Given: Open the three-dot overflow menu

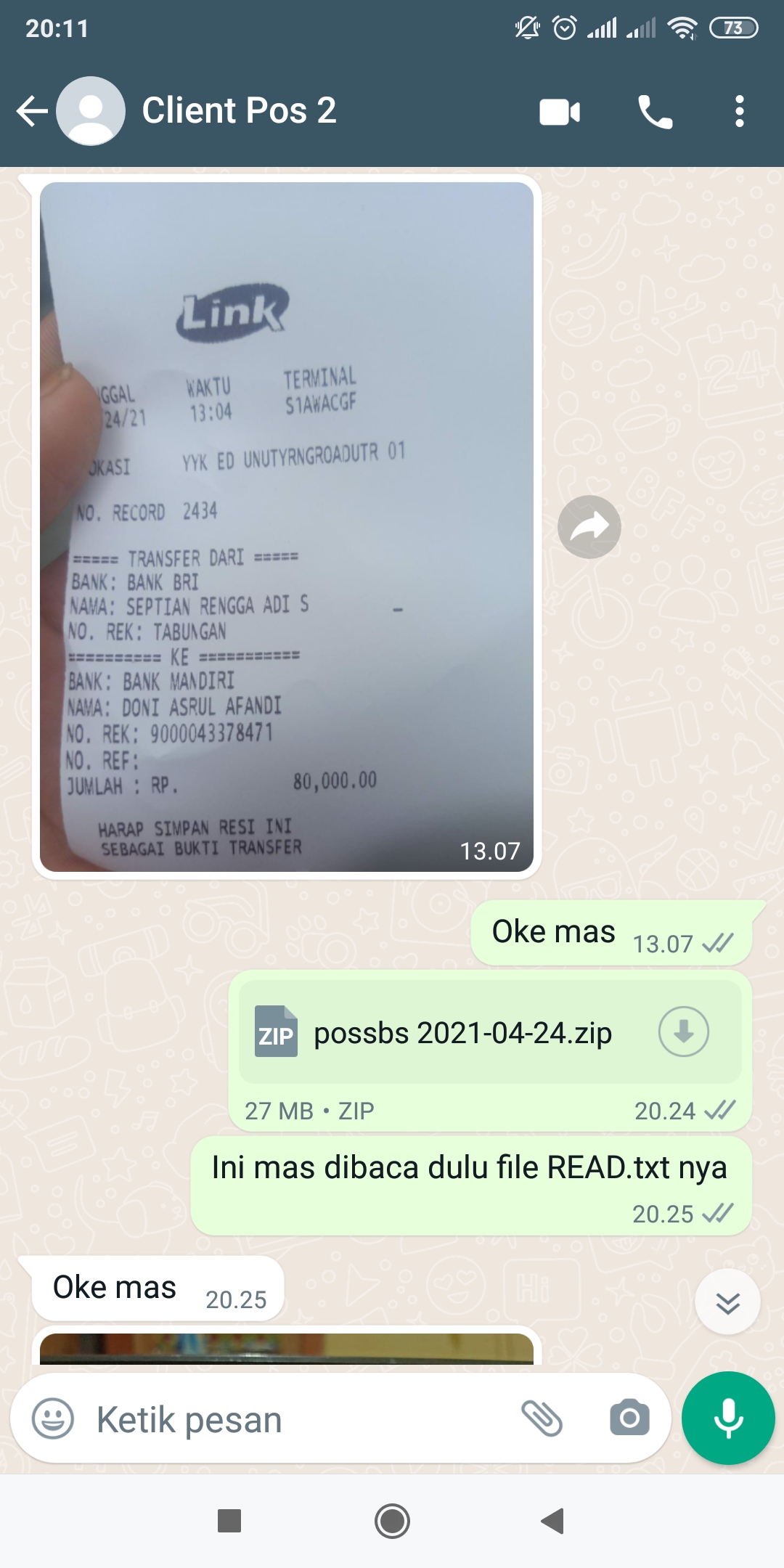Looking at the screenshot, I should coord(739,112).
